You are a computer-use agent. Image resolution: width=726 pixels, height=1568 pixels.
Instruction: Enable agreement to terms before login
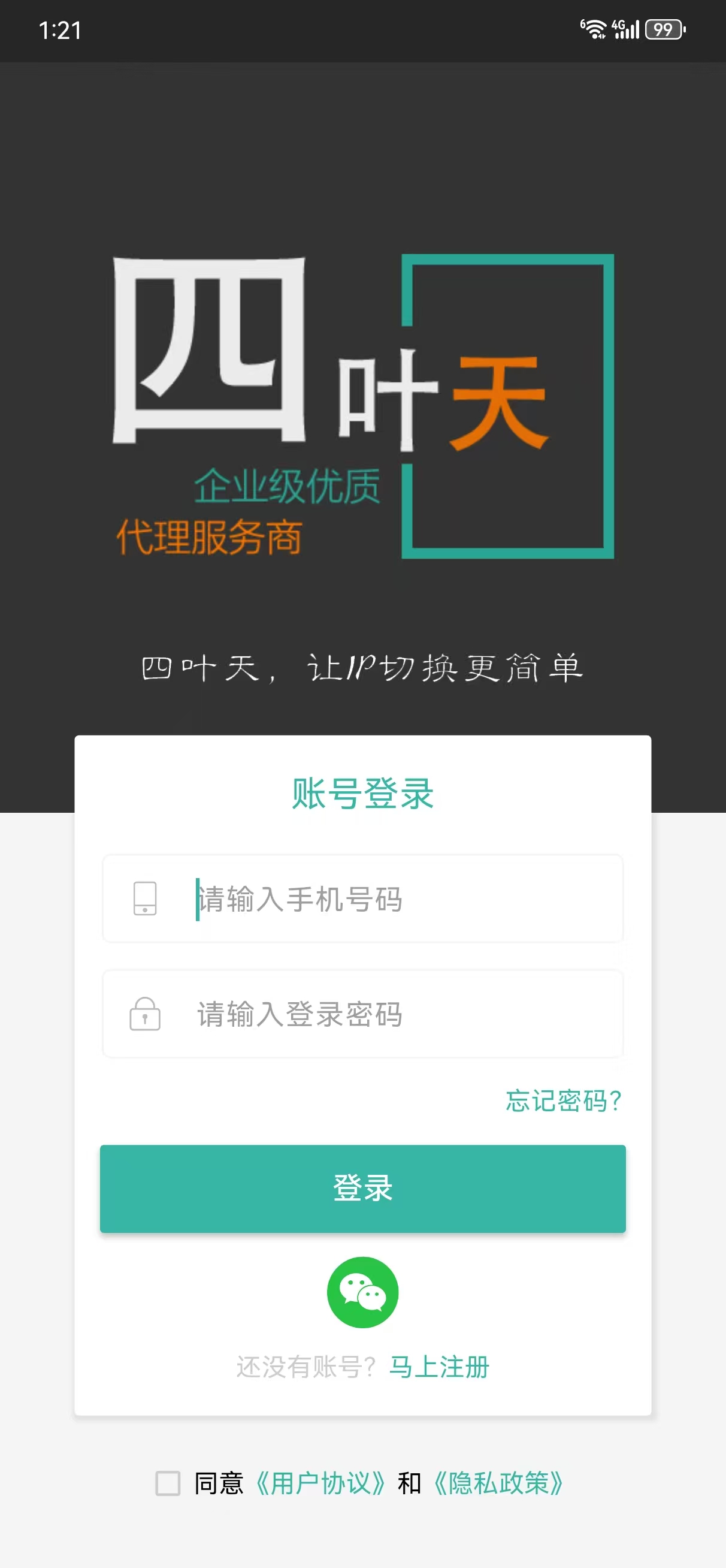click(168, 1483)
